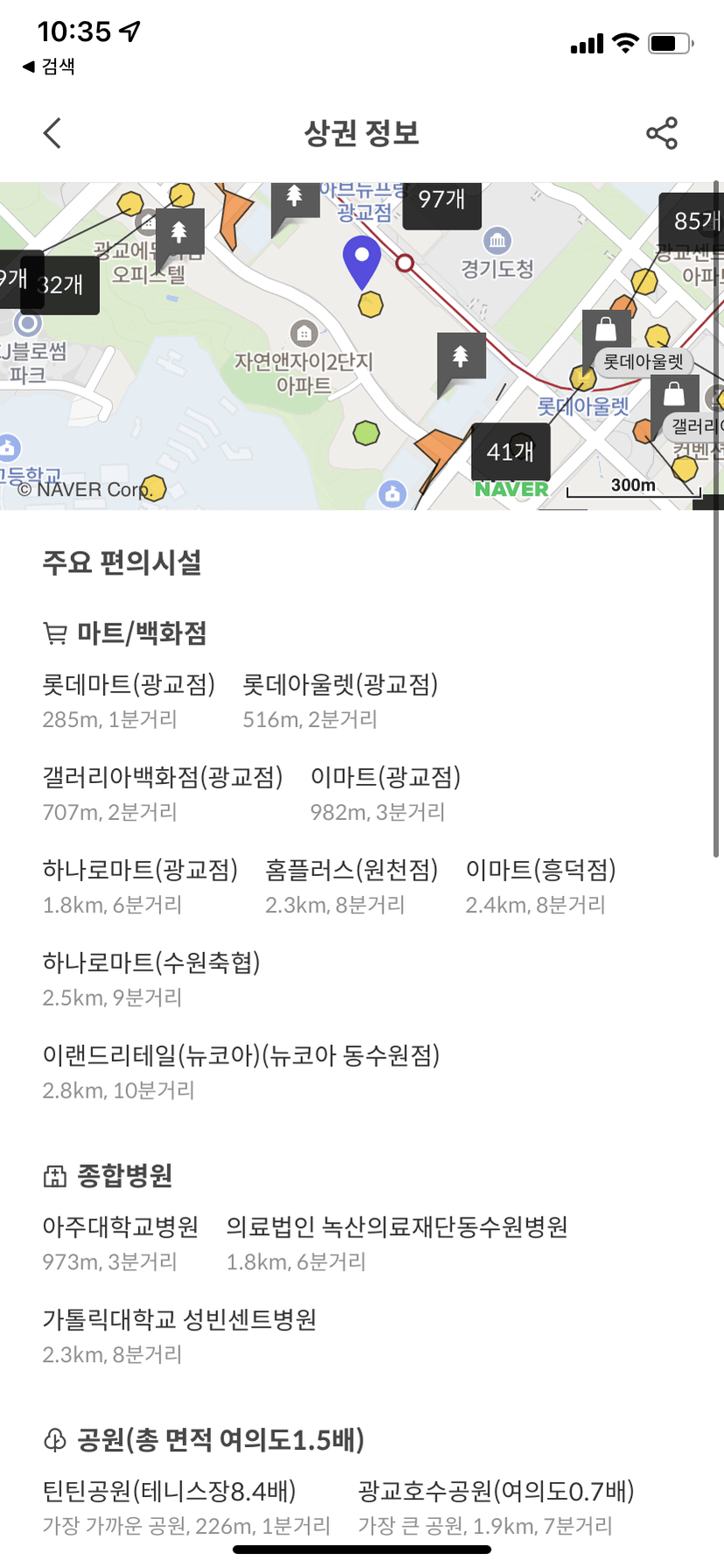Tap the 41개 cluster marker on map

click(x=510, y=451)
